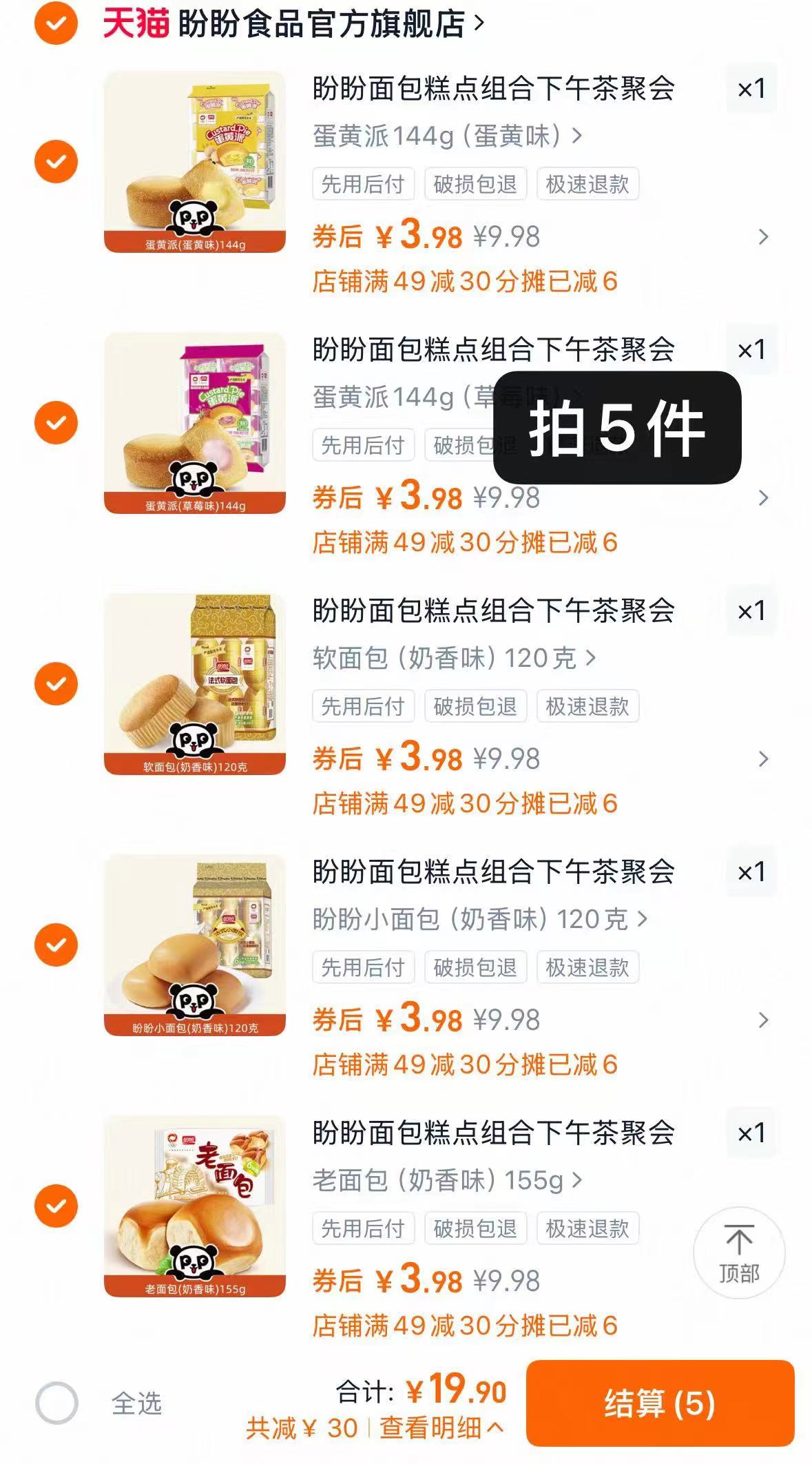Viewport: 812px width, 1464px height.
Task: Click the 先用后付 tag on 盼盼小面包
Action: (363, 968)
